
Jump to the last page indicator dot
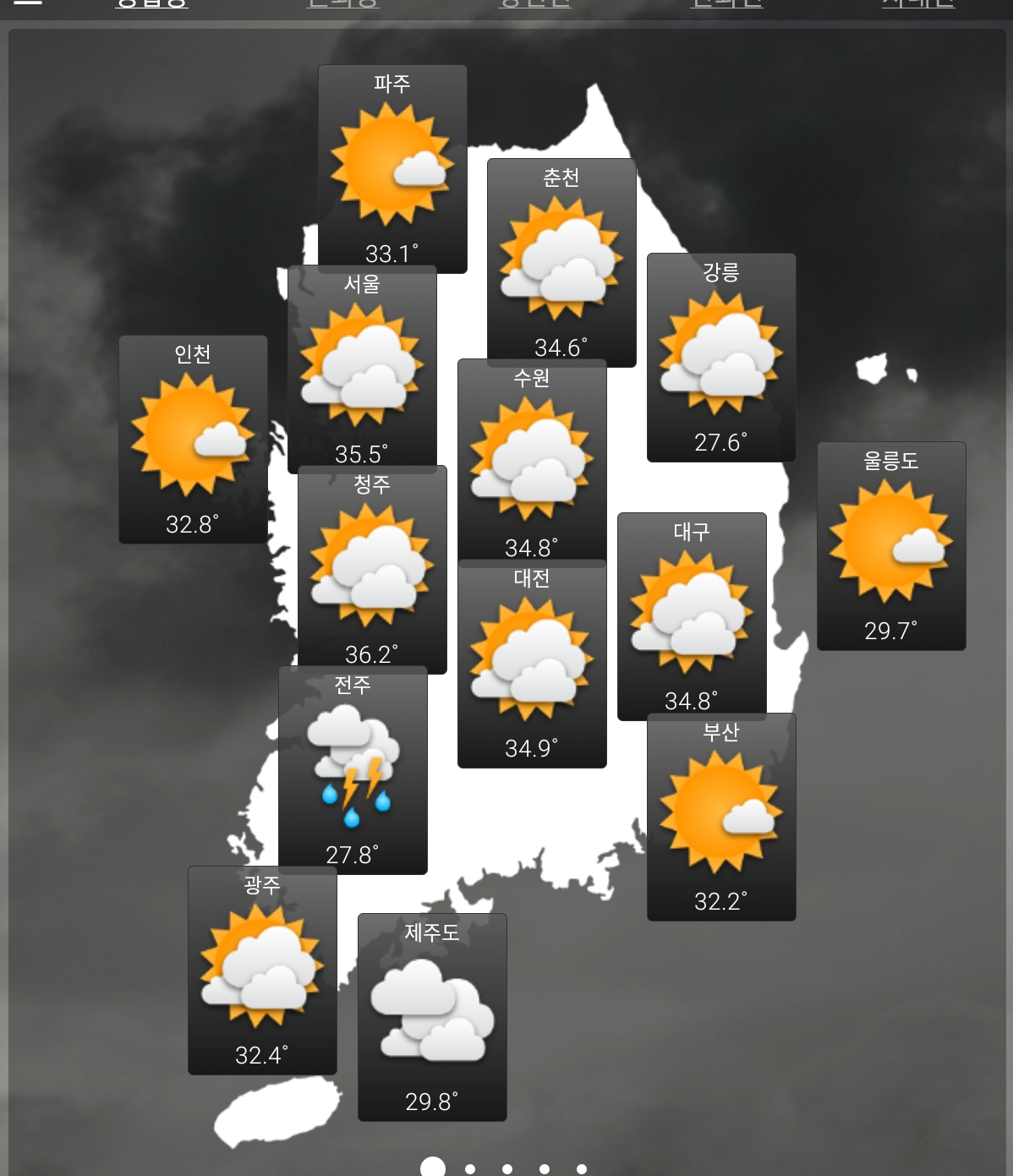point(582,1169)
